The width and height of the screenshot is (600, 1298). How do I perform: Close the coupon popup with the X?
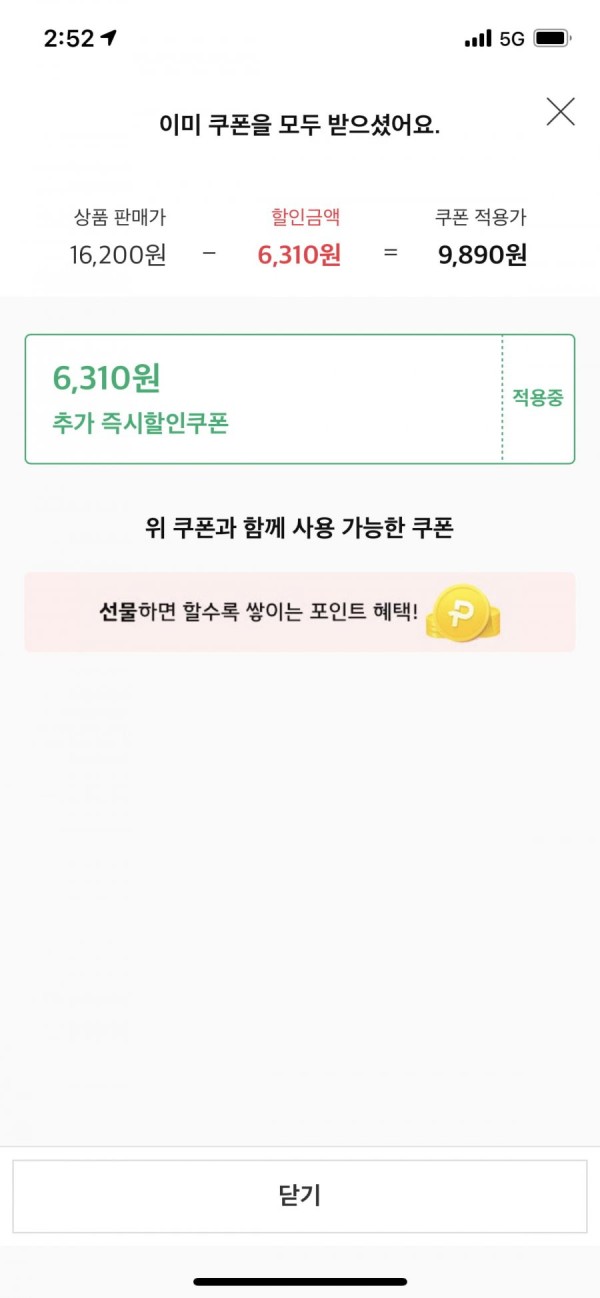(560, 112)
